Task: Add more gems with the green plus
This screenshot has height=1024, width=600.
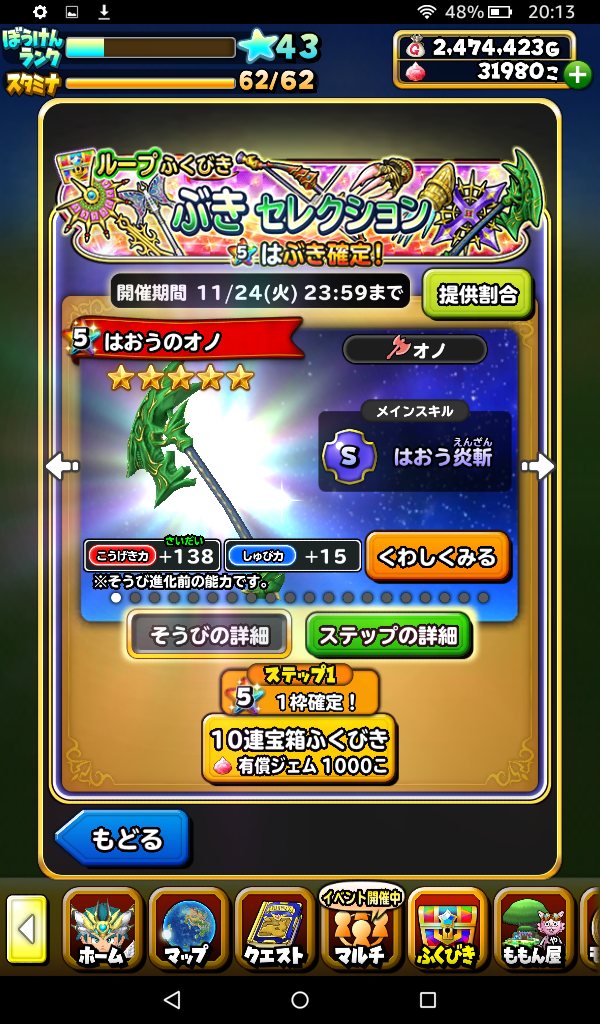Action: tap(577, 73)
